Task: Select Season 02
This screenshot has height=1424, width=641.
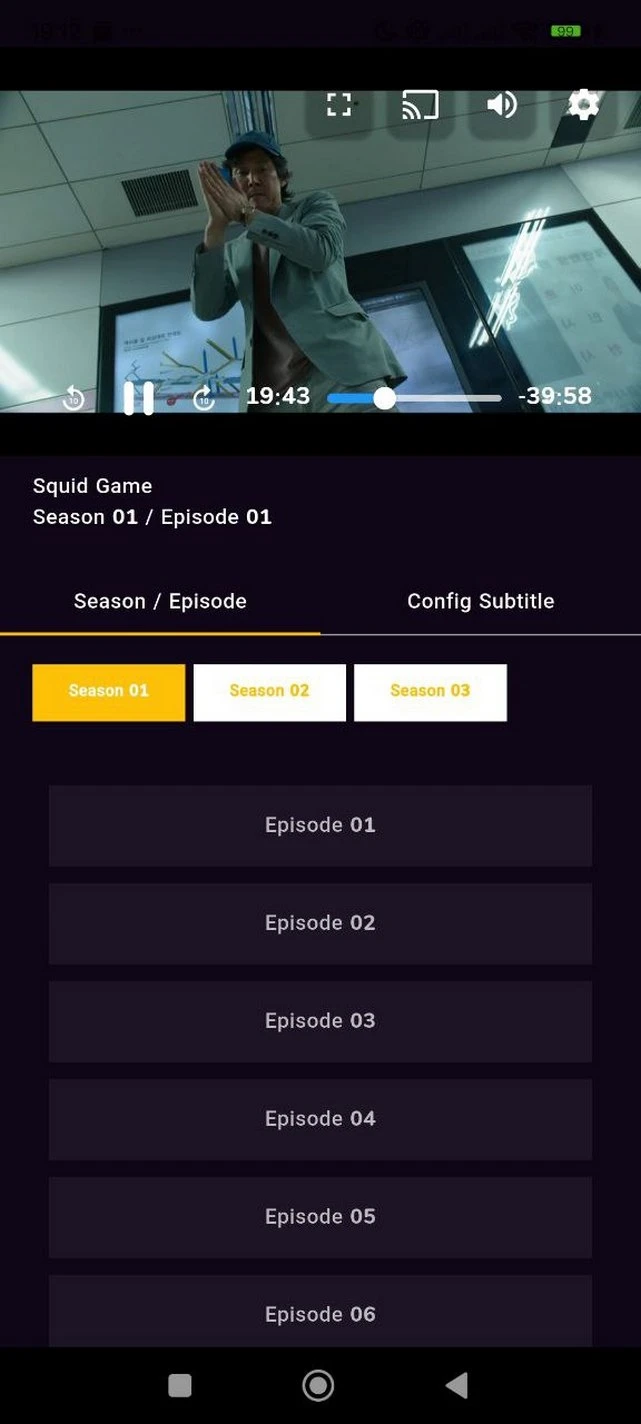Action: (269, 691)
